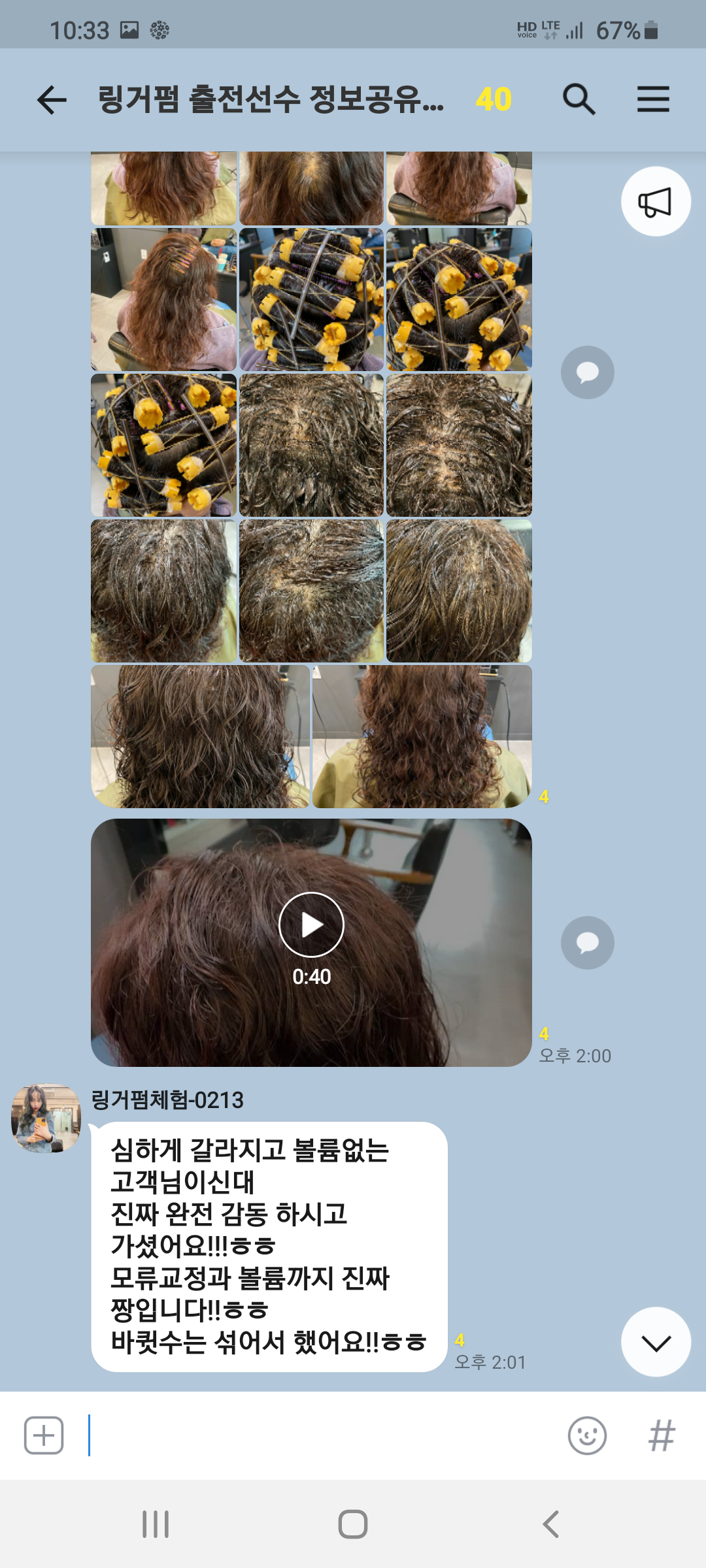Open the photo of hair with pink clips
The width and height of the screenshot is (706, 1568).
point(163,299)
